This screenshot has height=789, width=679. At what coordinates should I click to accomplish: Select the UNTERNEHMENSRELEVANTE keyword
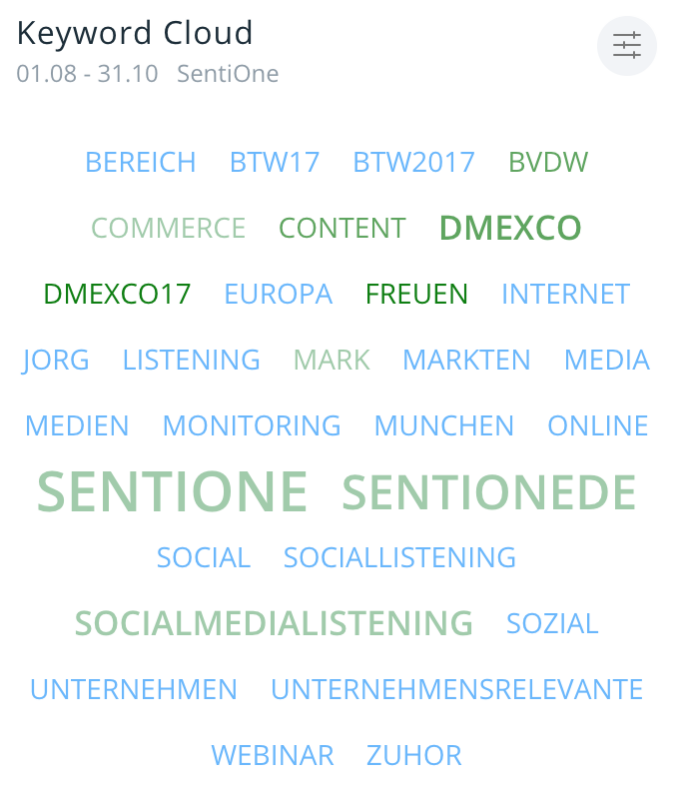(456, 689)
